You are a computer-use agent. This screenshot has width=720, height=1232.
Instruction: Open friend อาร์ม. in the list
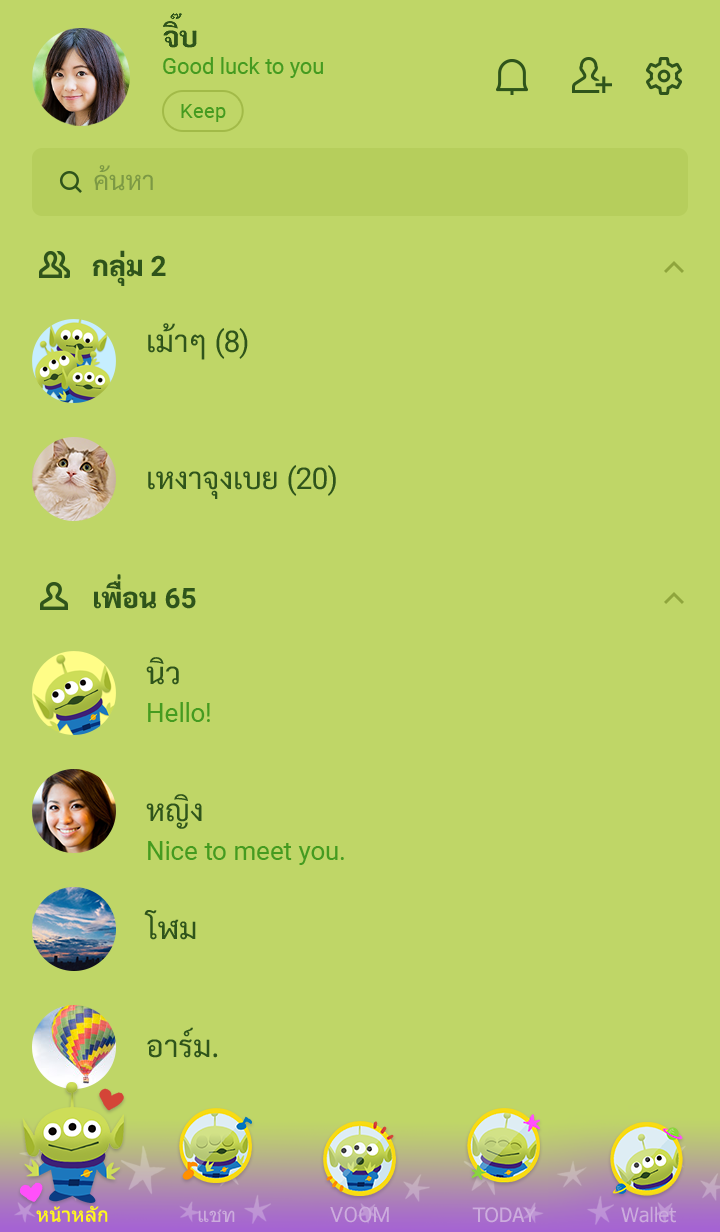[x=182, y=1047]
